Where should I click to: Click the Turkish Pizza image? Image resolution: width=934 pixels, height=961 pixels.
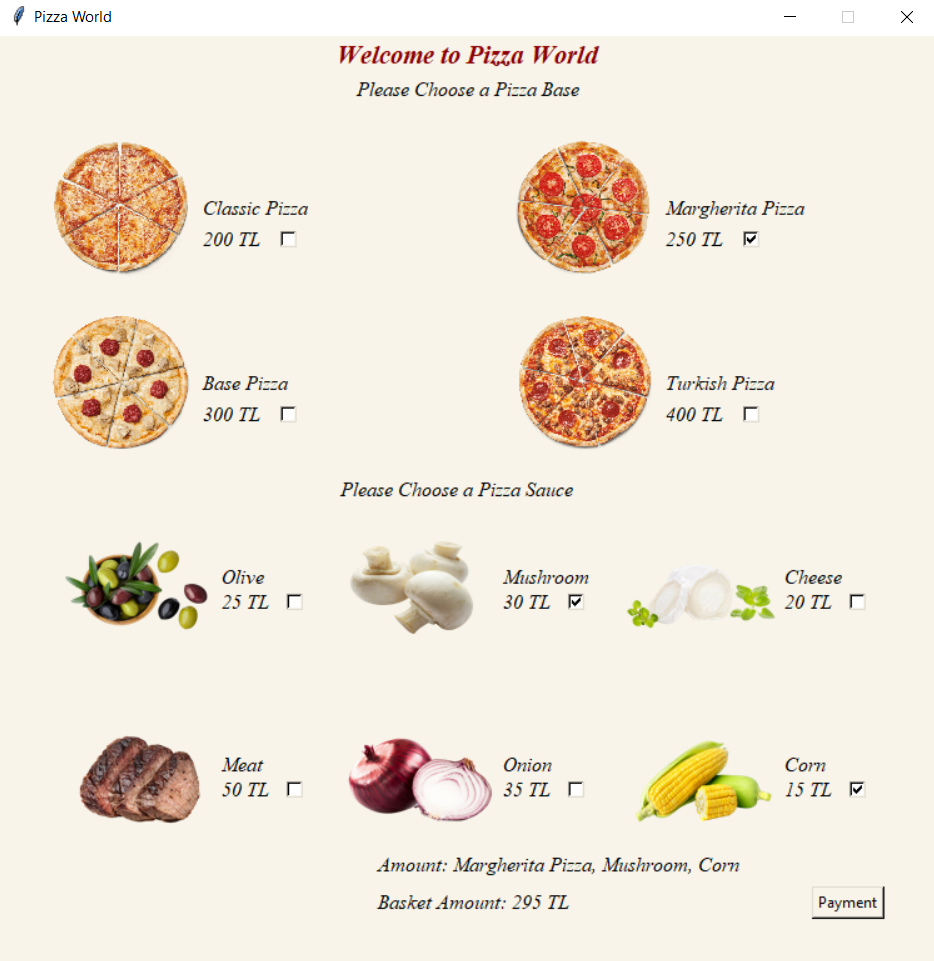(583, 382)
